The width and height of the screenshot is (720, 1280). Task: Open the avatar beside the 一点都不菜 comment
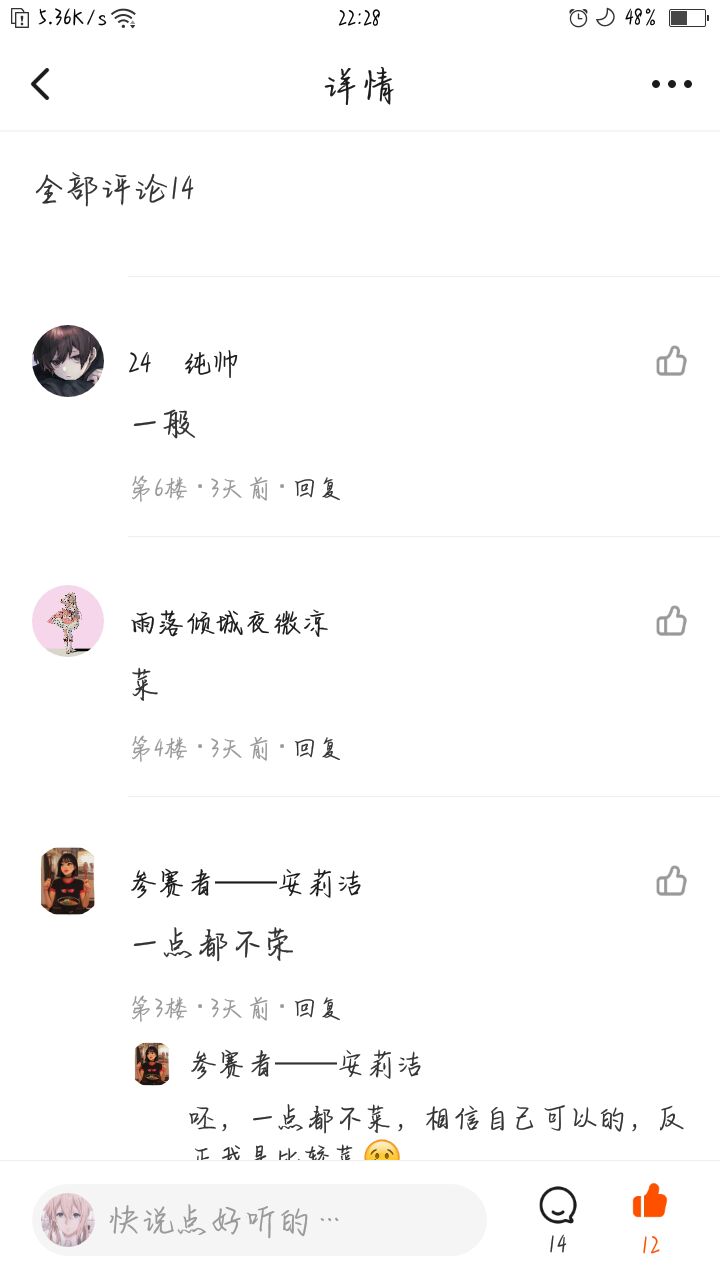(68, 881)
